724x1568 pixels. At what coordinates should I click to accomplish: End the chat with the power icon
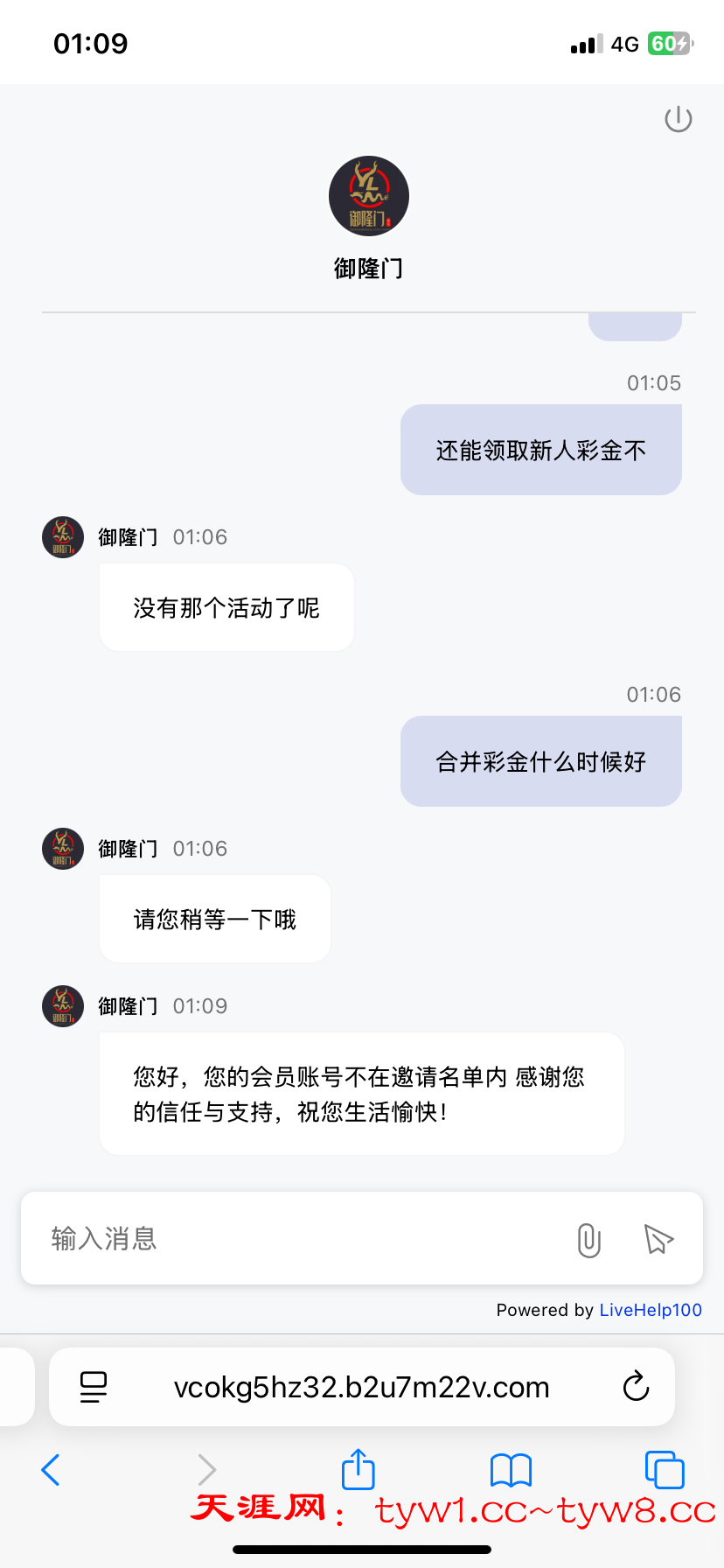[678, 119]
